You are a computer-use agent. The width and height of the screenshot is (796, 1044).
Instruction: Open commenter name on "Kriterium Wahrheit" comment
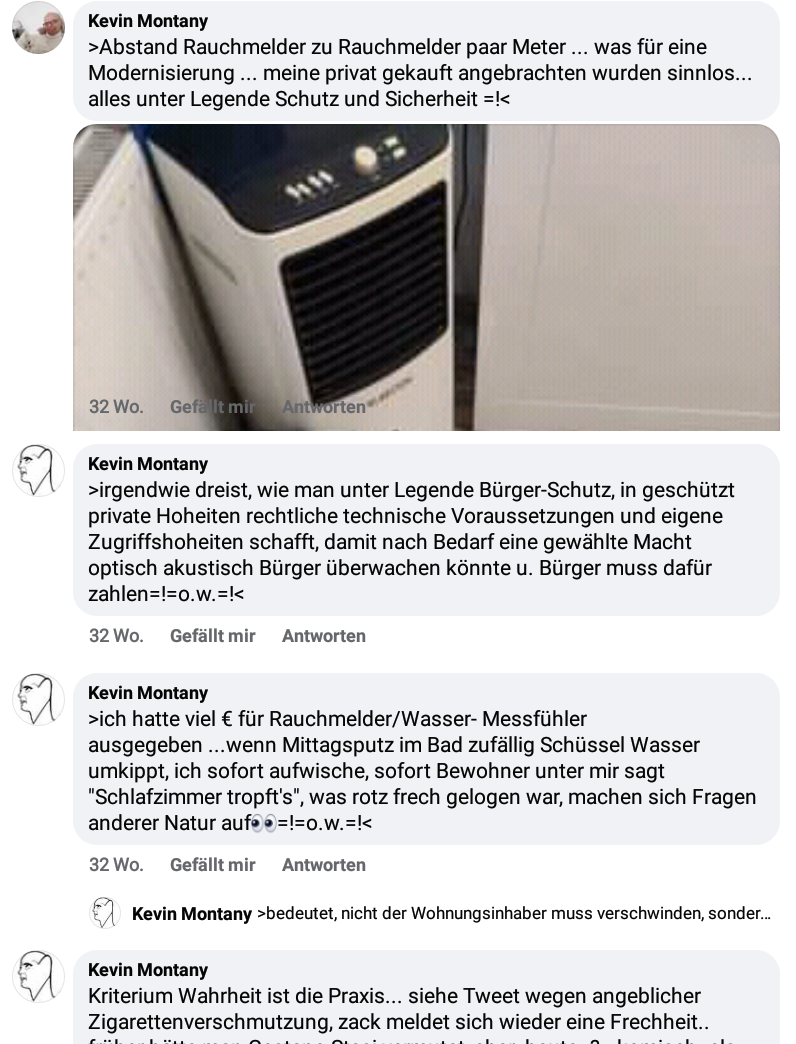pyautogui.click(x=148, y=970)
